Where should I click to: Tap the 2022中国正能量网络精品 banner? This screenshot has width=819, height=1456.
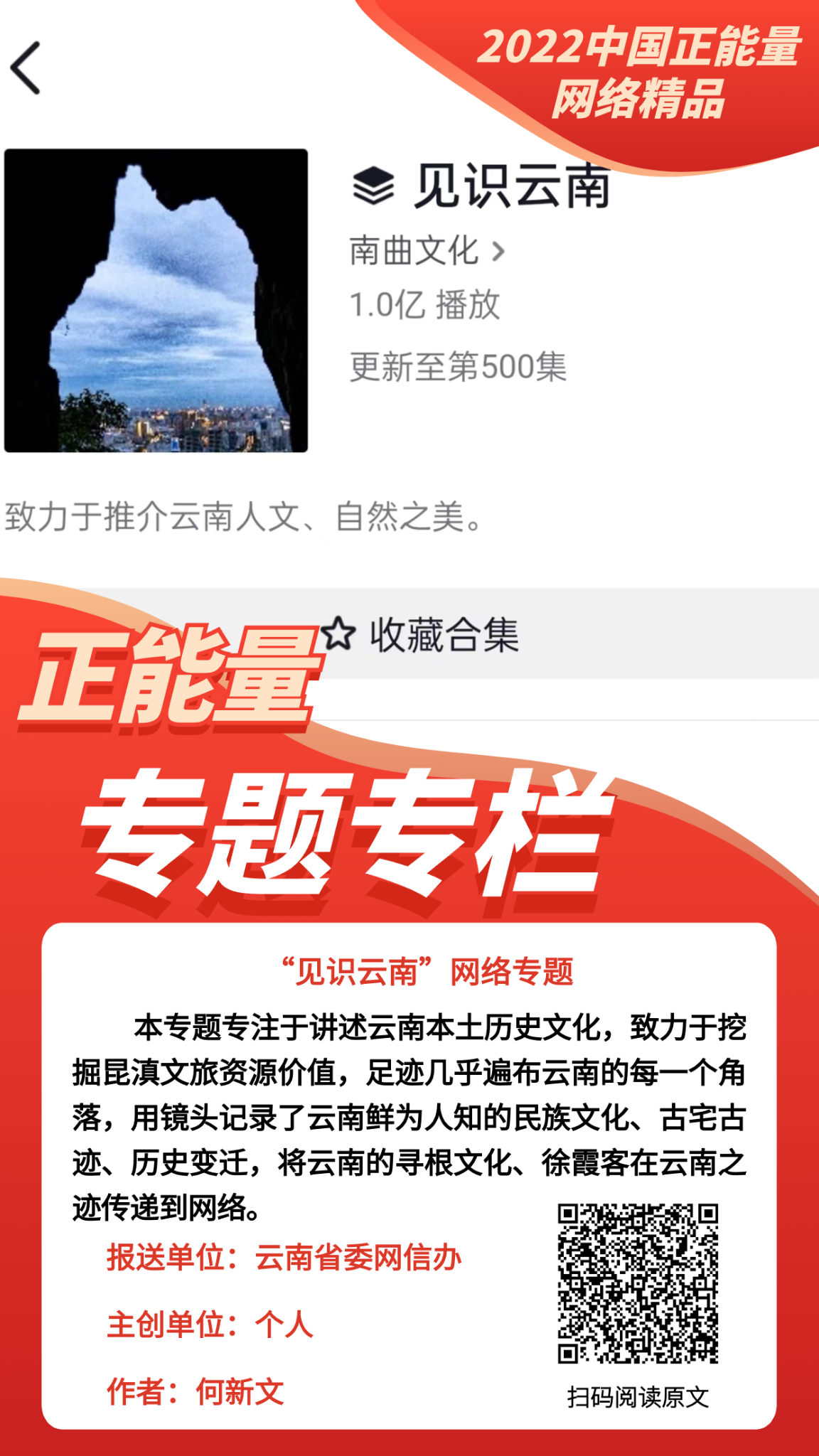point(640,71)
